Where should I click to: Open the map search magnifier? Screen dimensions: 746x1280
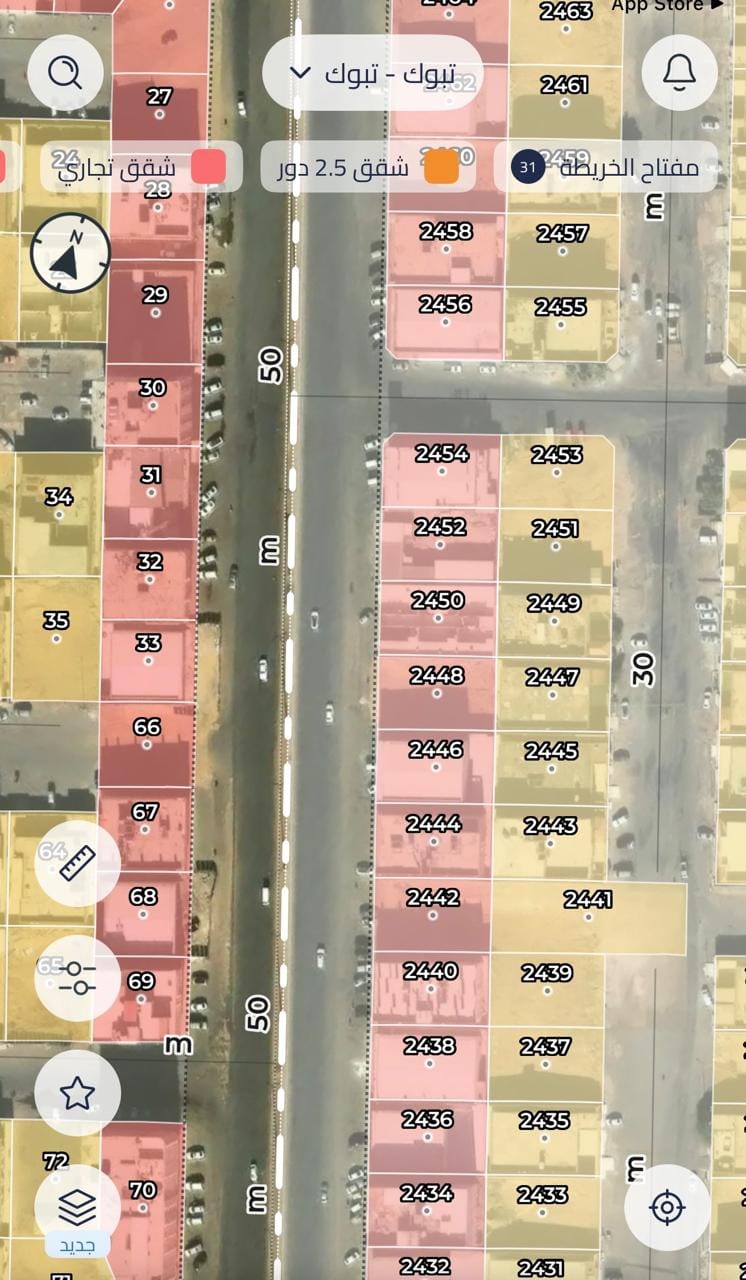pos(66,72)
